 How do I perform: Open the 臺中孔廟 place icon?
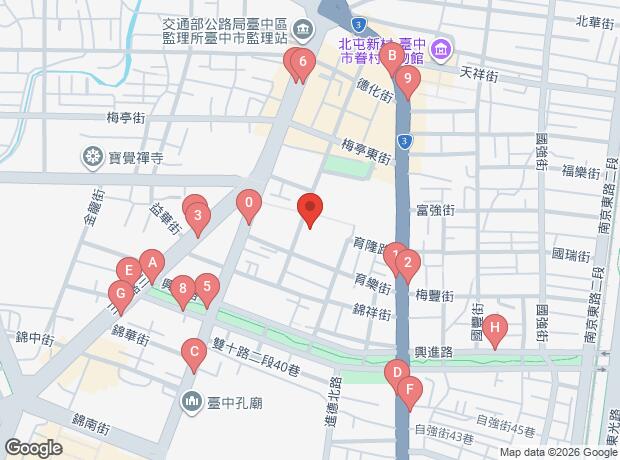tap(192, 402)
